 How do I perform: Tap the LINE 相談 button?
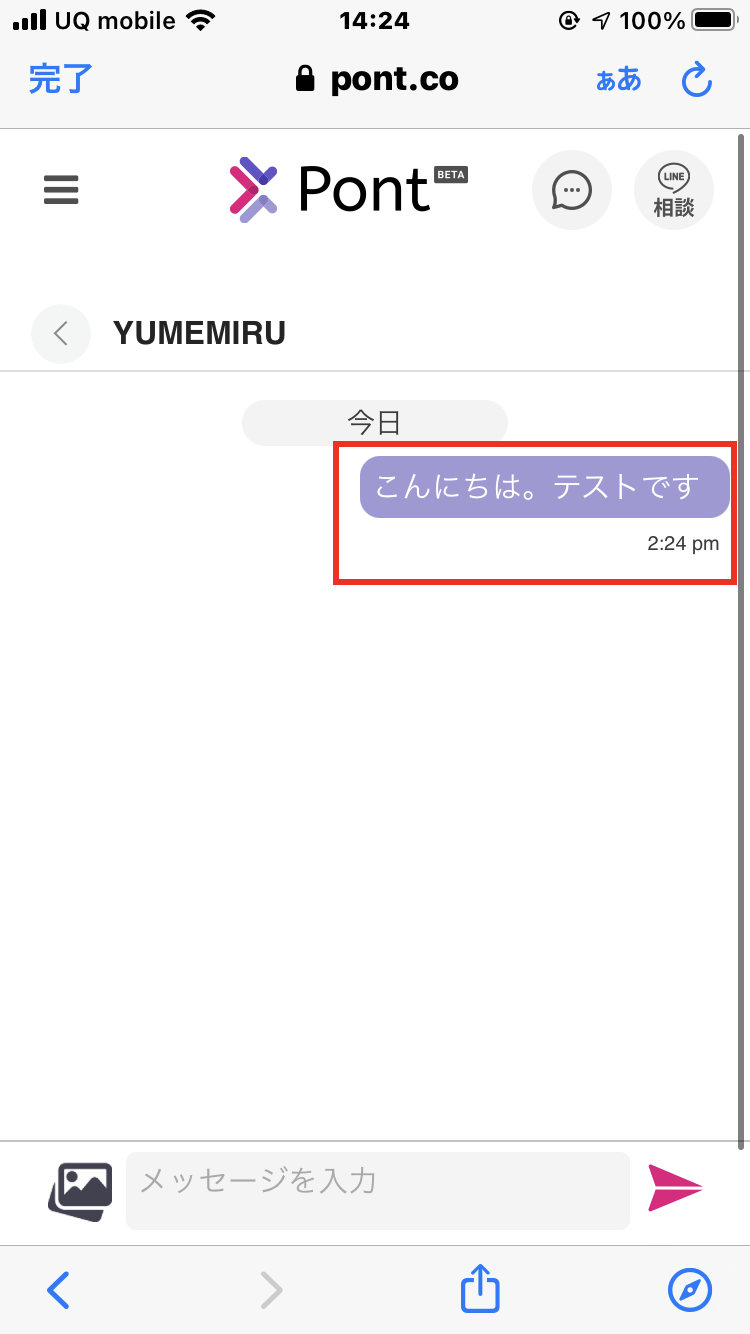click(x=674, y=190)
